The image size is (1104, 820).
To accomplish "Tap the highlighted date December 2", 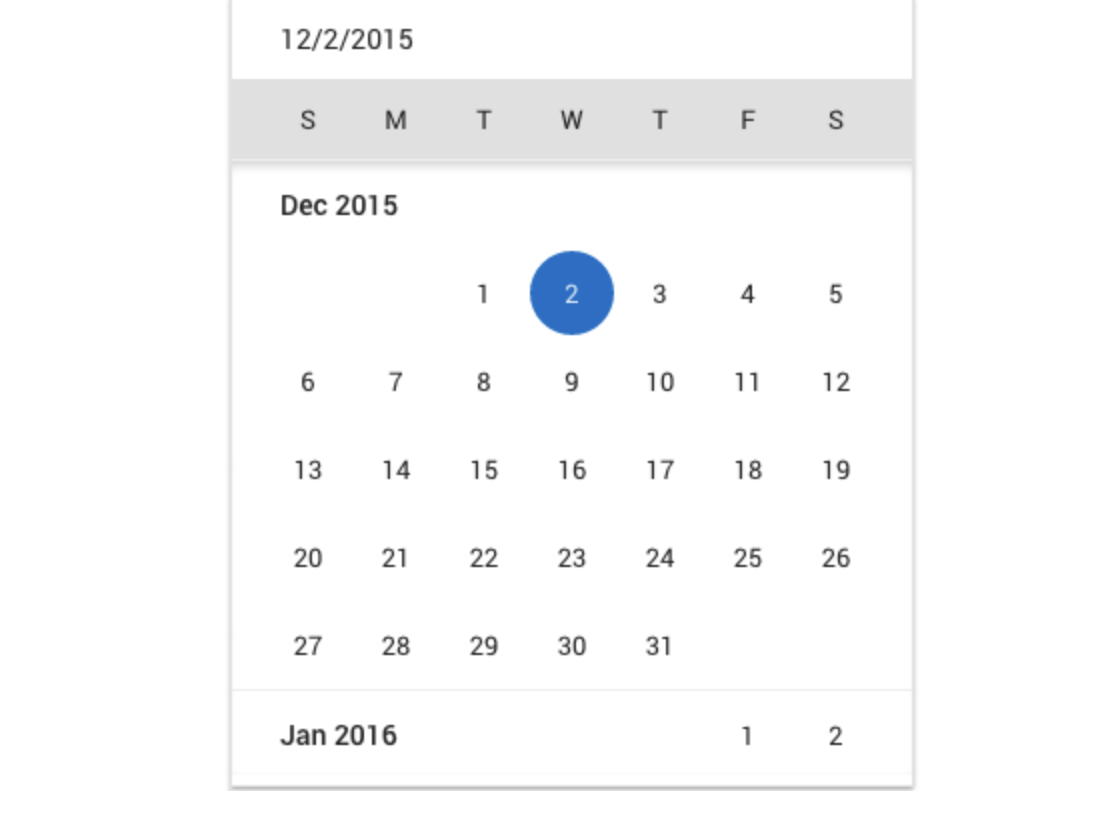I will pos(571,294).
